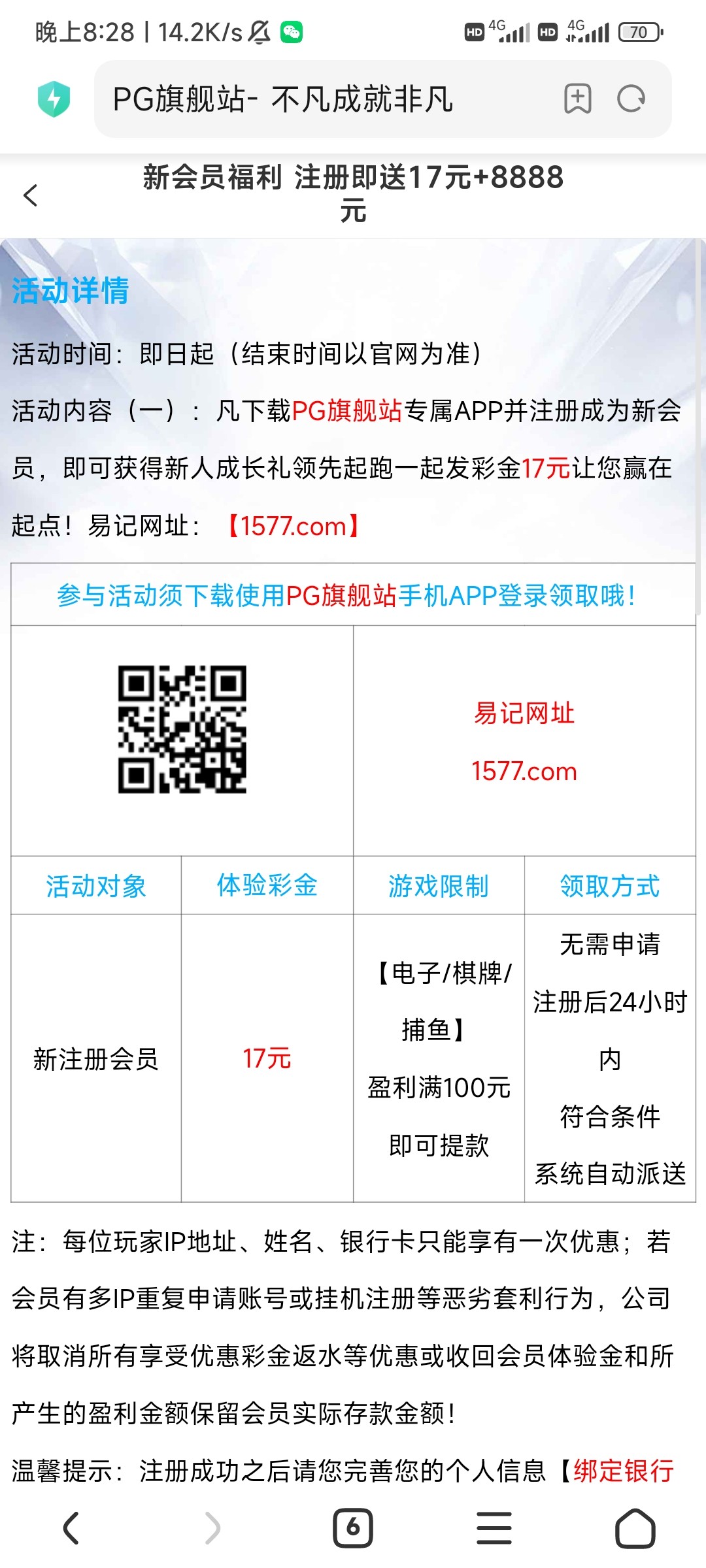This screenshot has width=706, height=1568.
Task: Go back using the page header arrow
Action: (x=31, y=195)
